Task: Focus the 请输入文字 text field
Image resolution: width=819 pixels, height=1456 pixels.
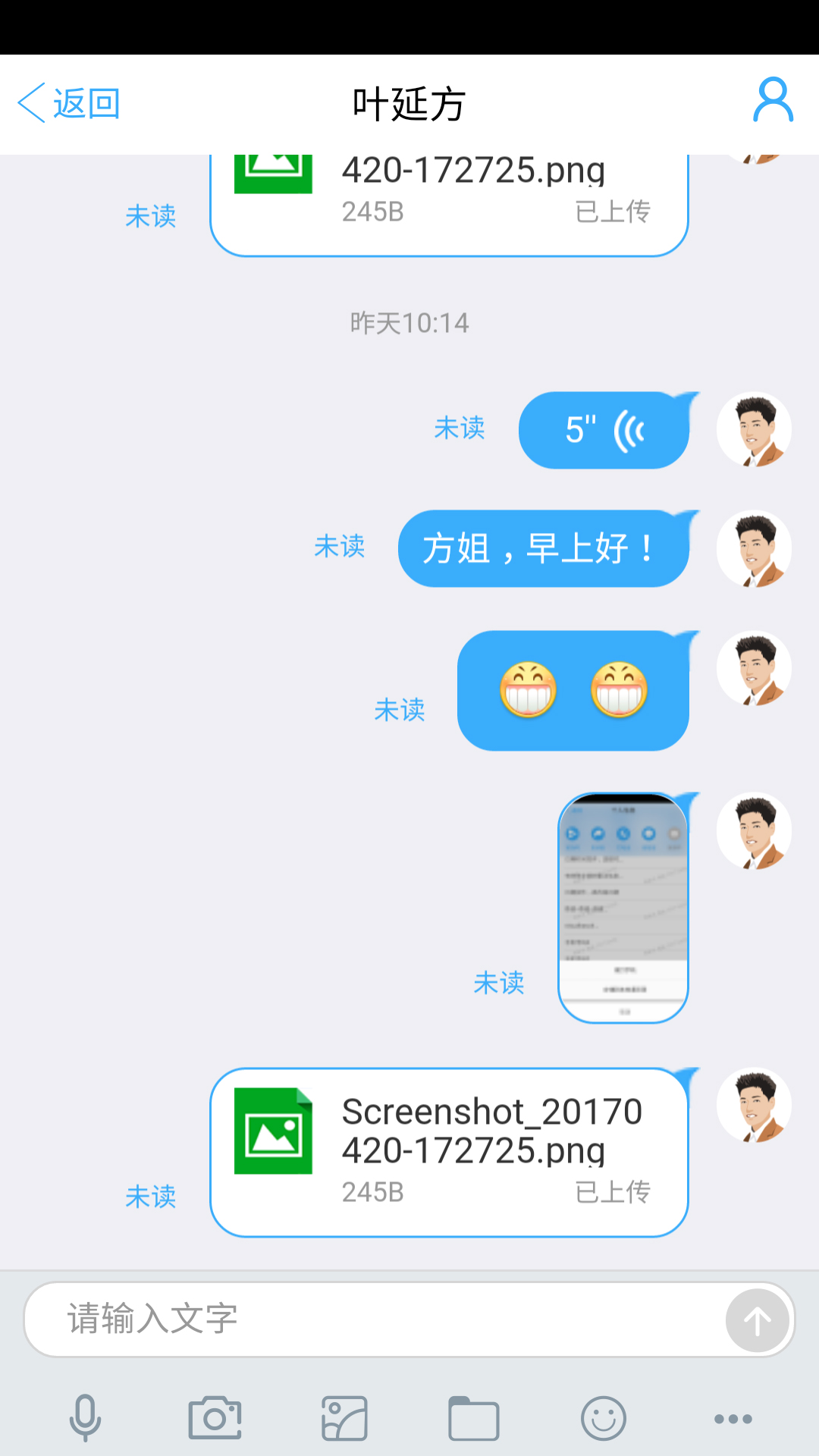Action: 375,1319
